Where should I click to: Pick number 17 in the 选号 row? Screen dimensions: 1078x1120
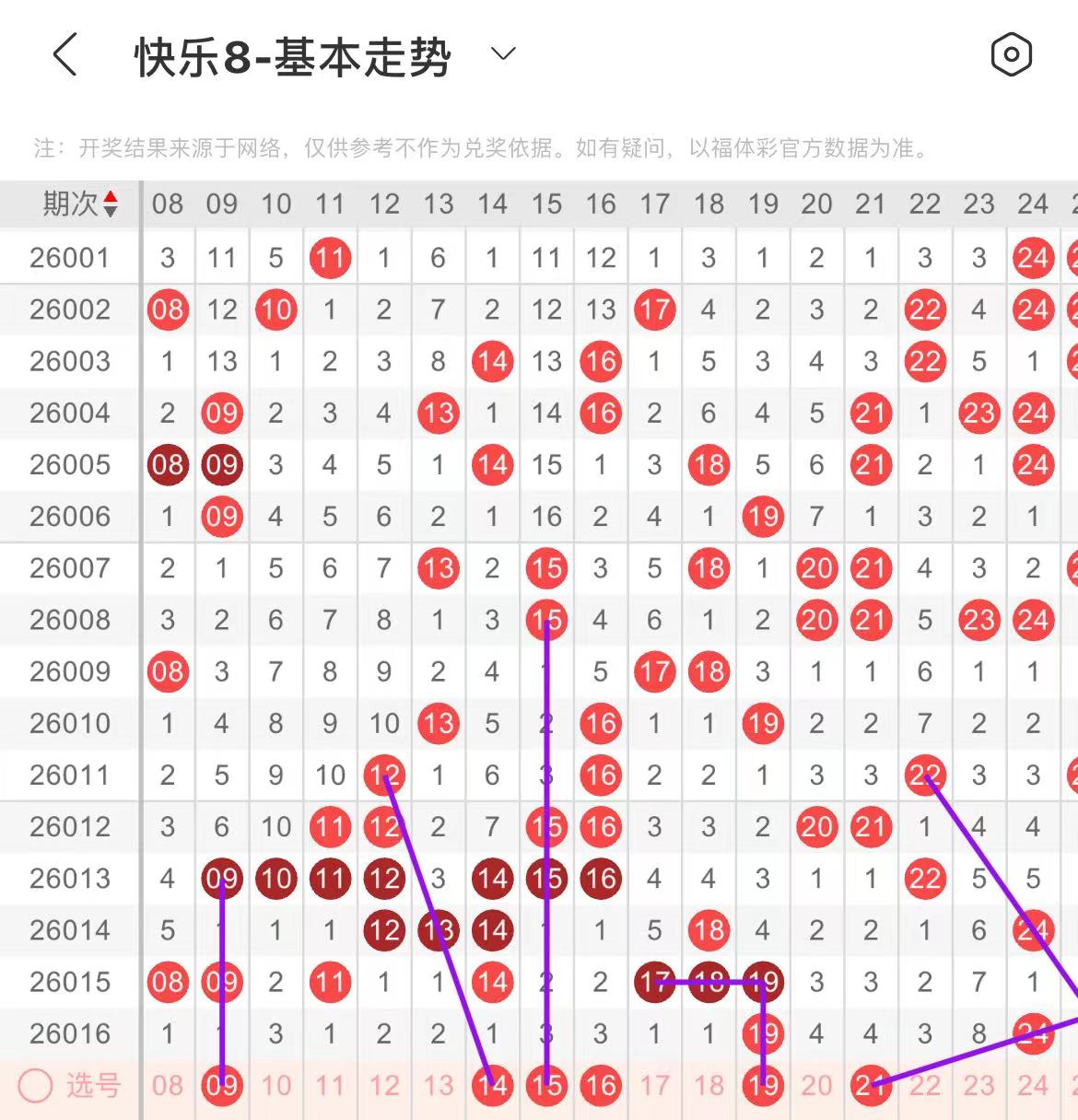654,1086
